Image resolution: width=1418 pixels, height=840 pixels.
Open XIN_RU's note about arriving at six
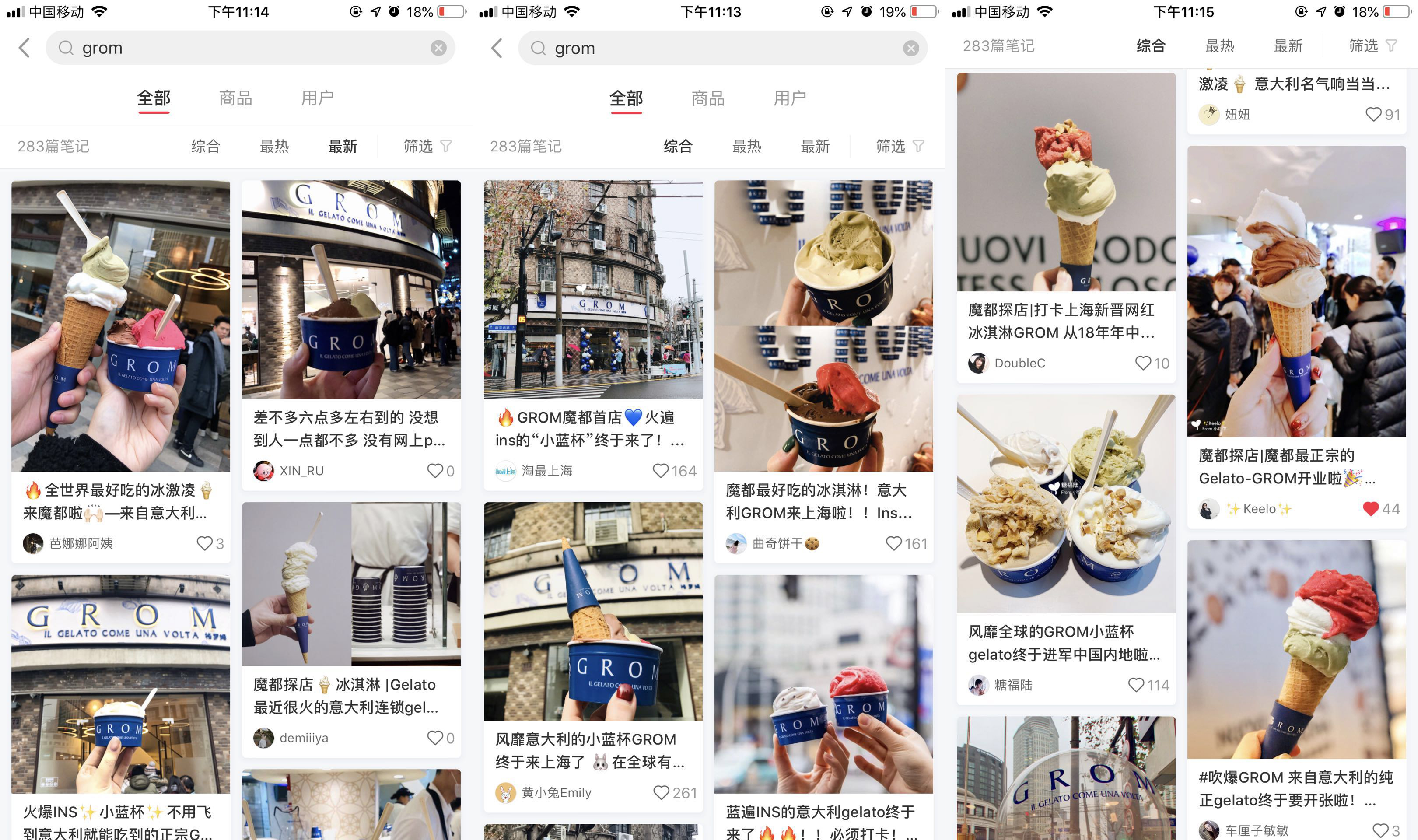(x=351, y=290)
